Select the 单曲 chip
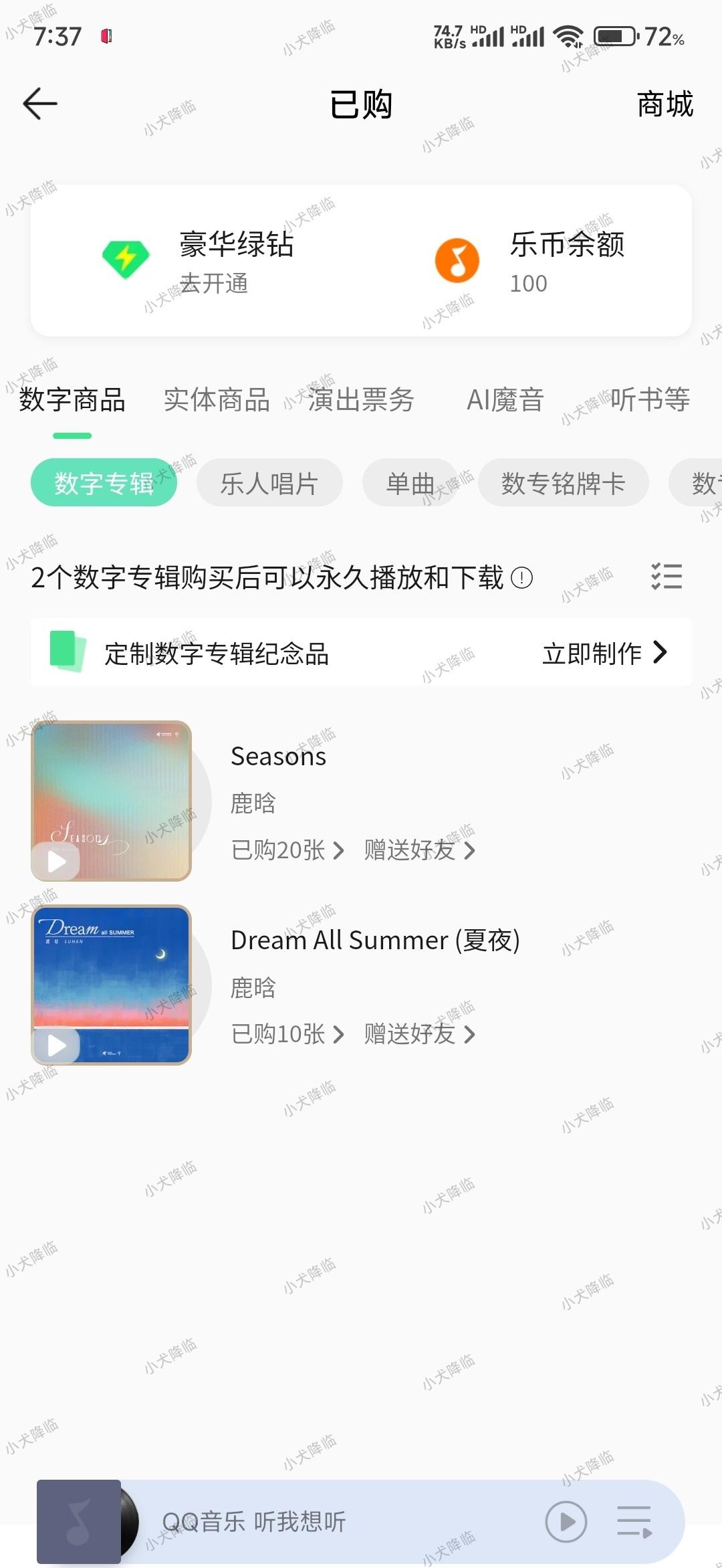722x1568 pixels. tap(410, 483)
